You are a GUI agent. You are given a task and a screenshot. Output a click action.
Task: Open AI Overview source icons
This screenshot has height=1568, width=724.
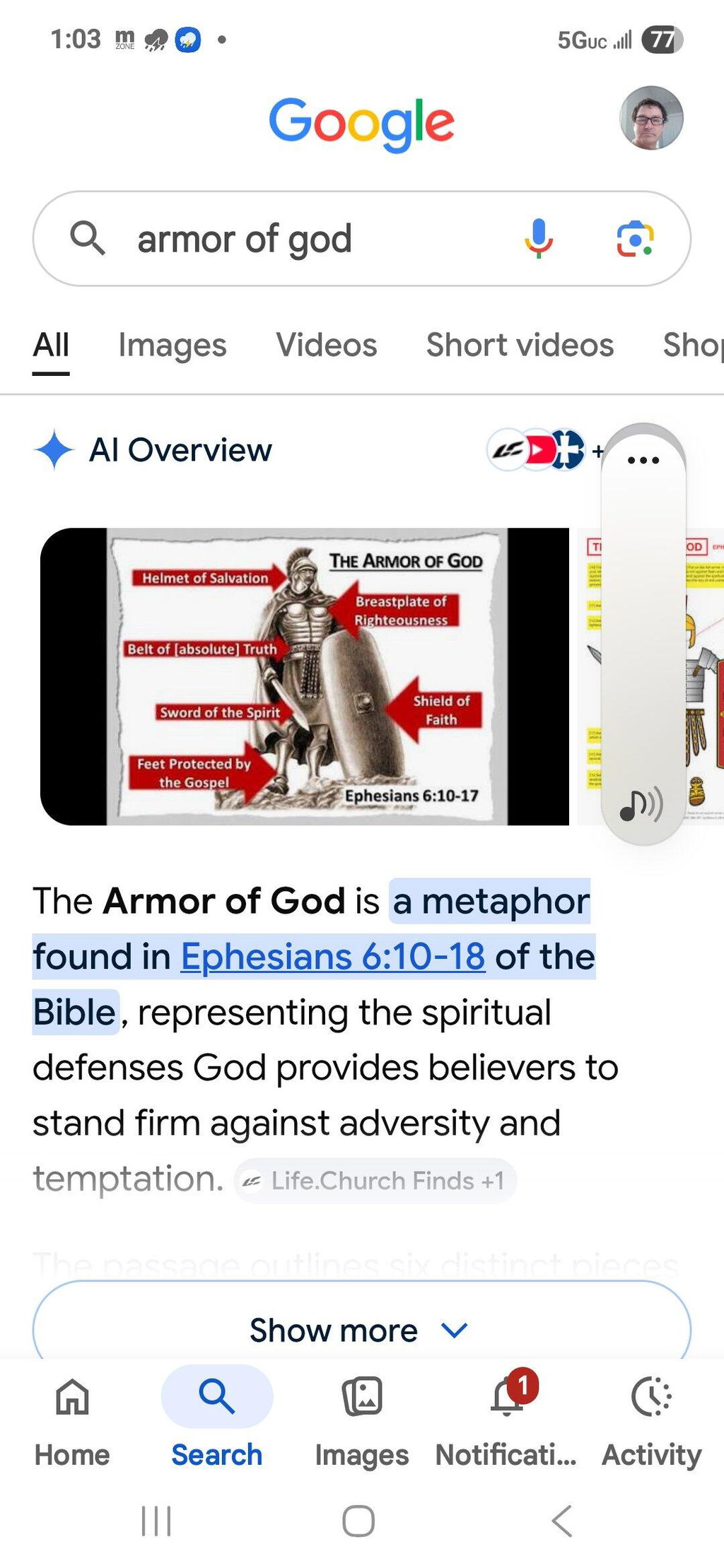click(537, 450)
